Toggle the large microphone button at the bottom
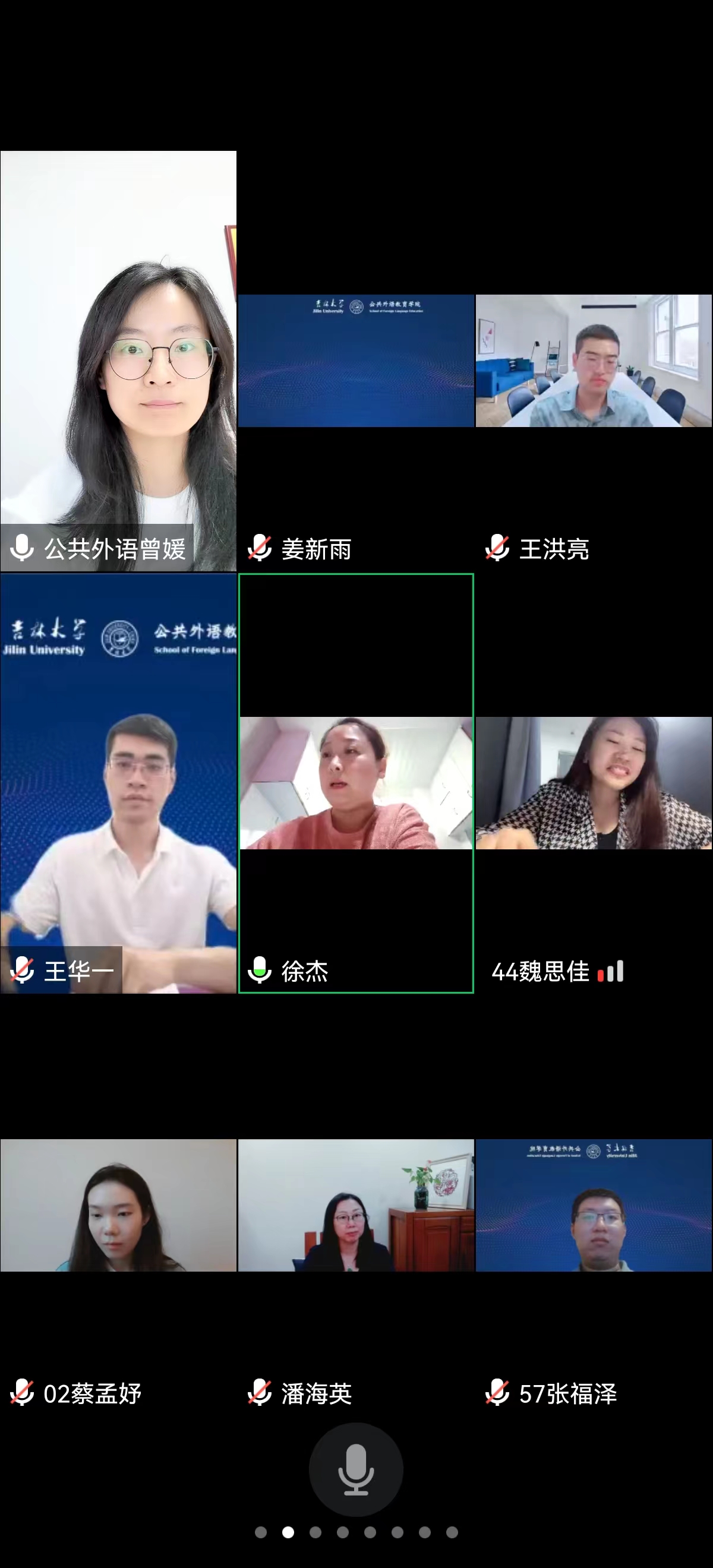The image size is (713, 1568). (356, 1469)
